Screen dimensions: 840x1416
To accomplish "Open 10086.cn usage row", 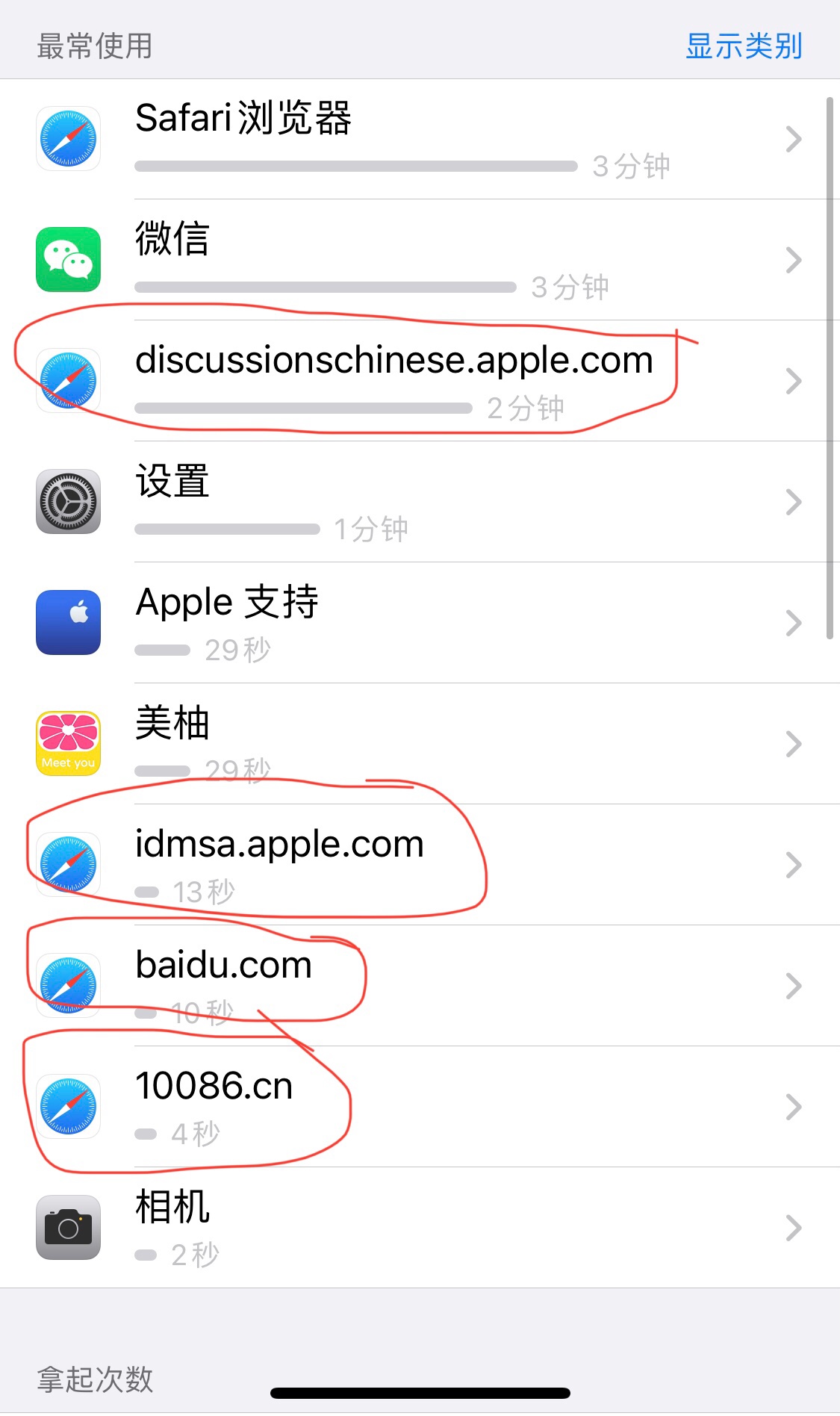I will 418,1107.
